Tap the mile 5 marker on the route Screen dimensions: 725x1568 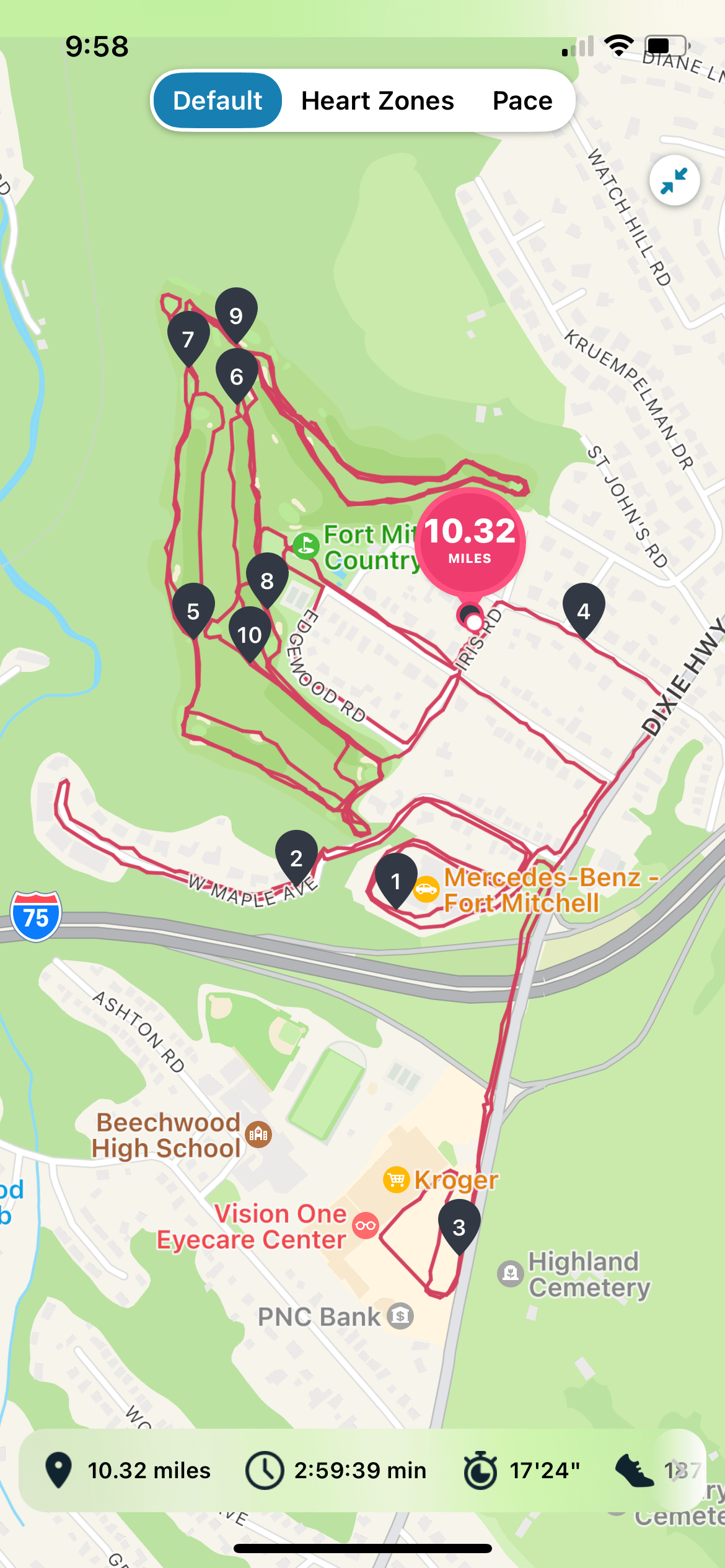pyautogui.click(x=193, y=609)
